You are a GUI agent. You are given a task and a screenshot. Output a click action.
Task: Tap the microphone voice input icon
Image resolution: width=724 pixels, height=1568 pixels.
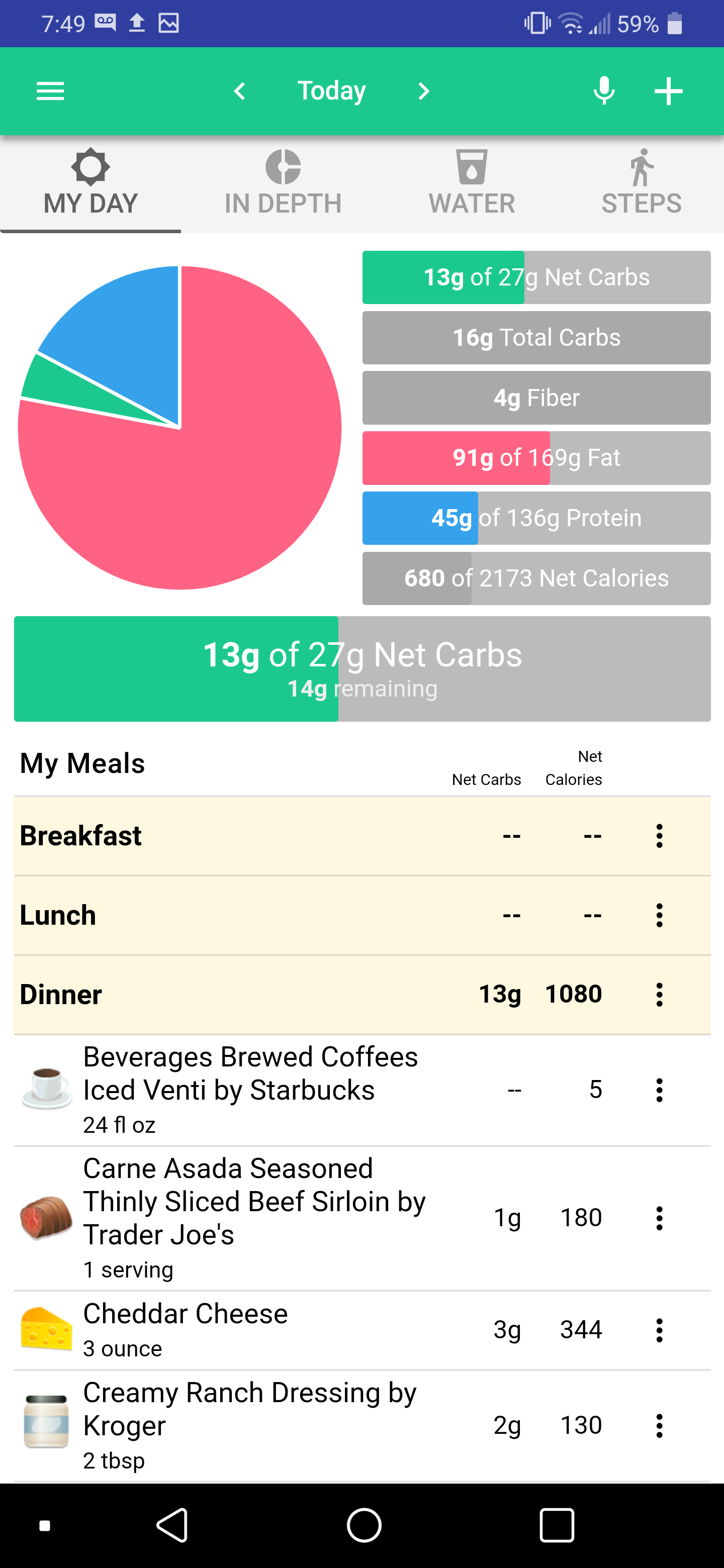tap(603, 91)
